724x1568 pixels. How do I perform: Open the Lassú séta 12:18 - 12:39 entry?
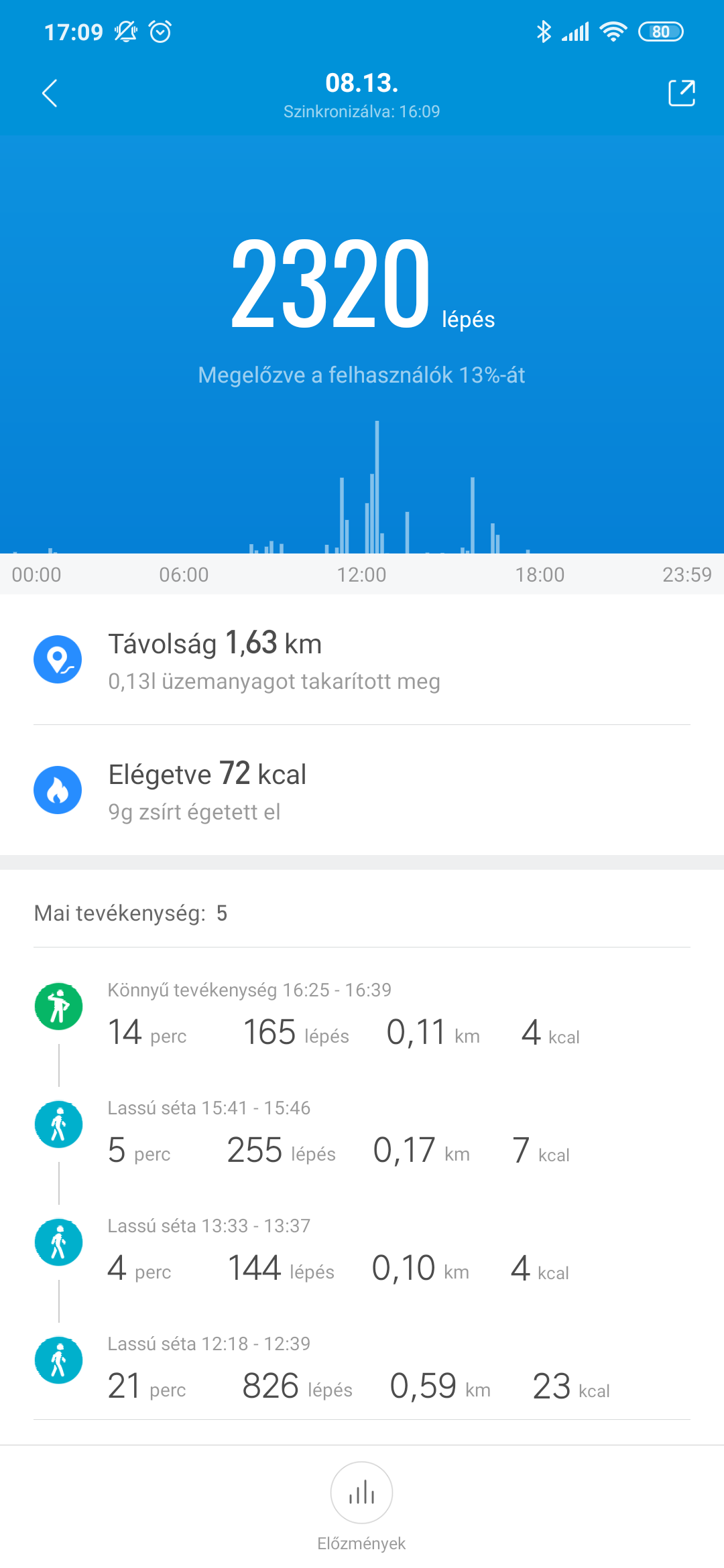pos(362,1370)
